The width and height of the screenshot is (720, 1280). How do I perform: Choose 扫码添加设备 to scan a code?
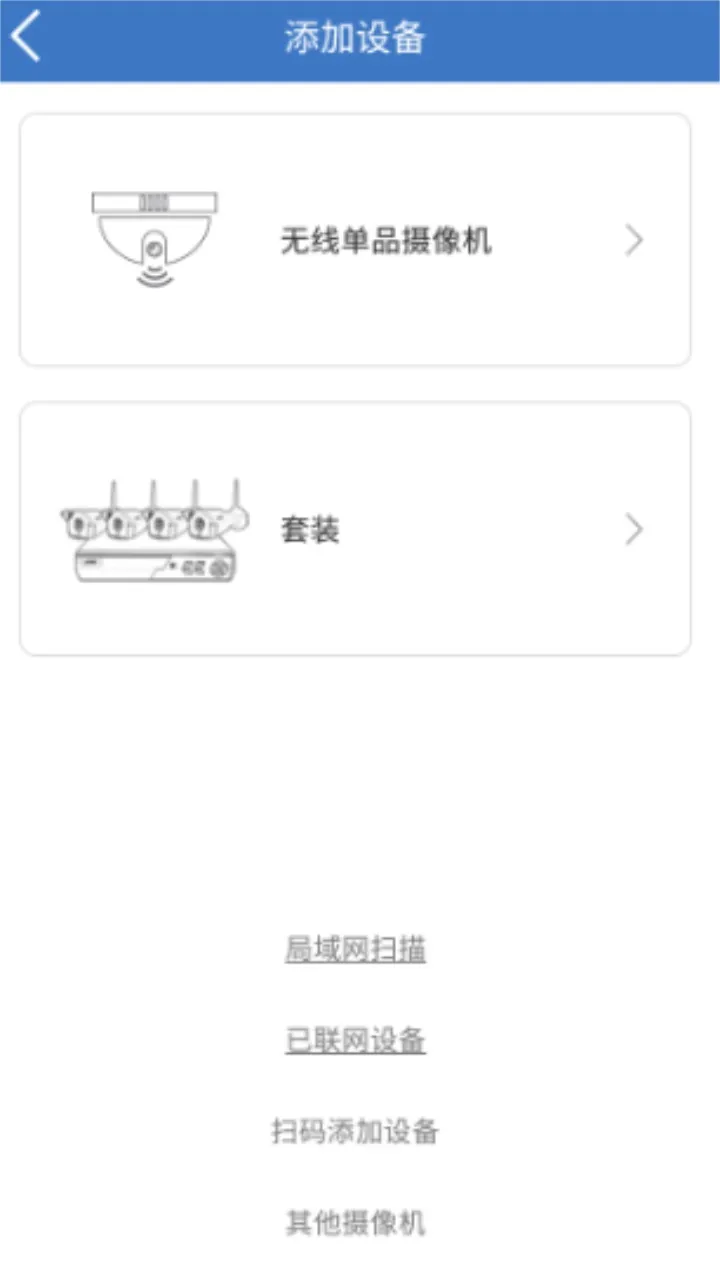point(355,1131)
